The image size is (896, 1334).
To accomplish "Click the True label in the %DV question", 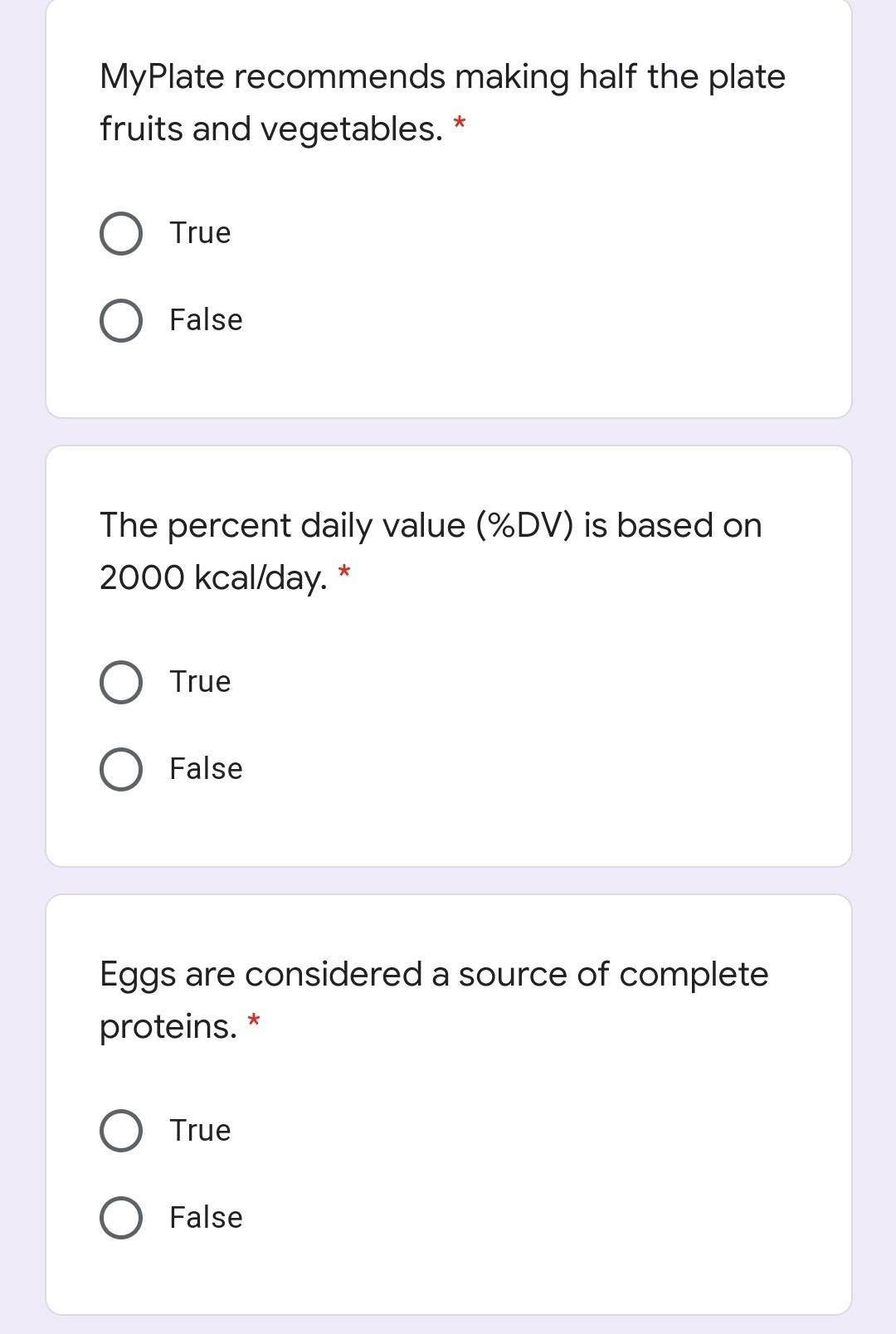I will pyautogui.click(x=199, y=682).
